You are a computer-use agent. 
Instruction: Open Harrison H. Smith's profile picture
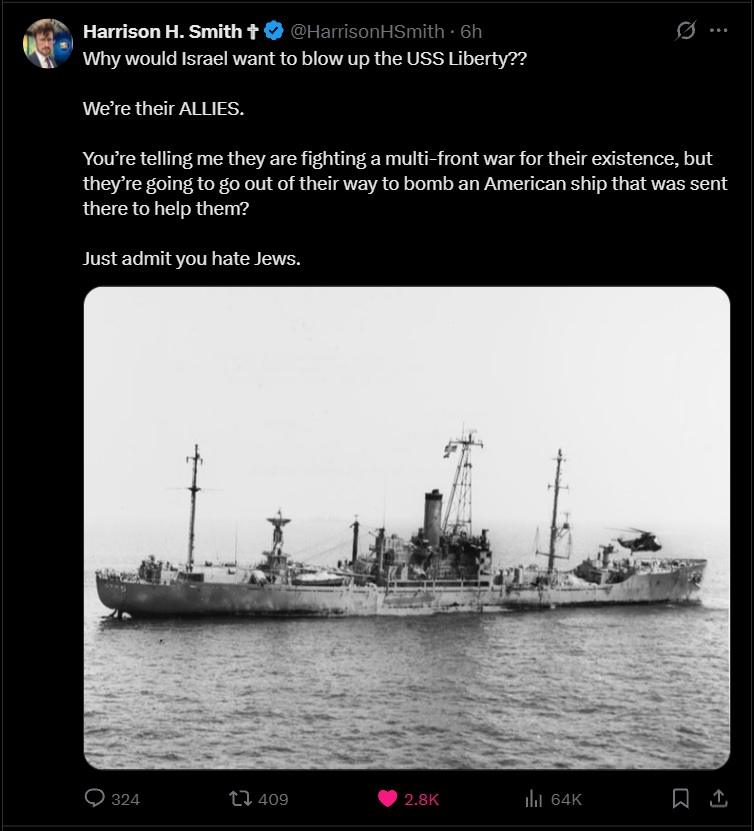pos(48,43)
